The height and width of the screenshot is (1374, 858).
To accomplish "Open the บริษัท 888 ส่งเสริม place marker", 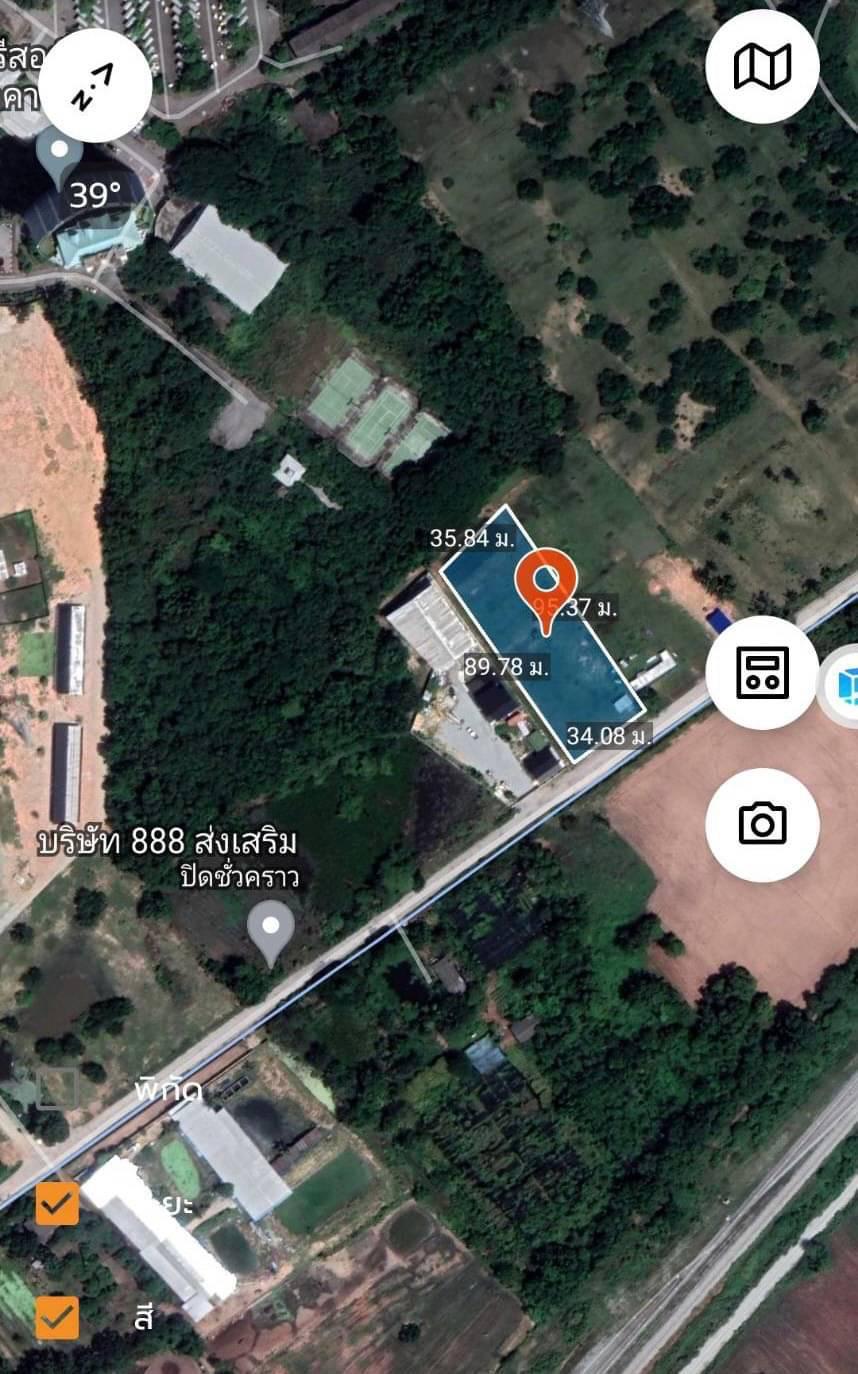I will coord(270,929).
